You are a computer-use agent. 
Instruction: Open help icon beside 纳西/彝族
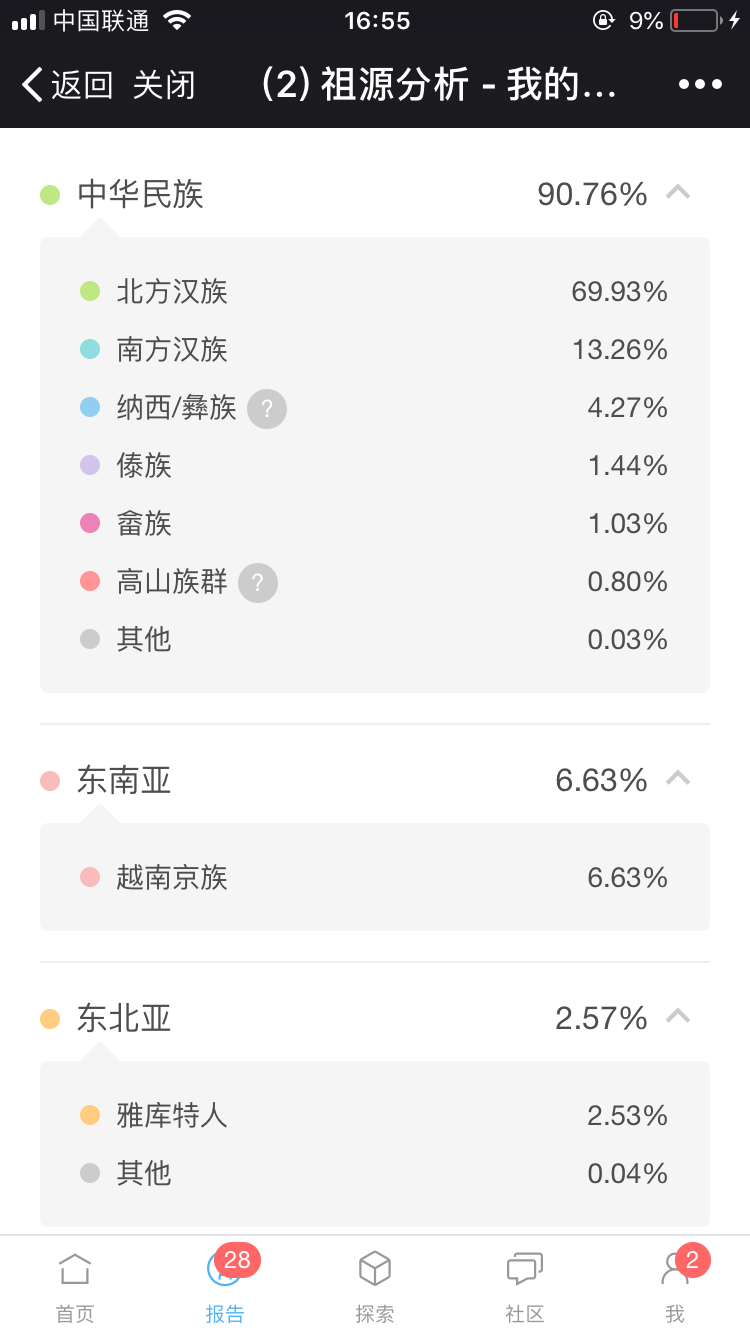[267, 408]
